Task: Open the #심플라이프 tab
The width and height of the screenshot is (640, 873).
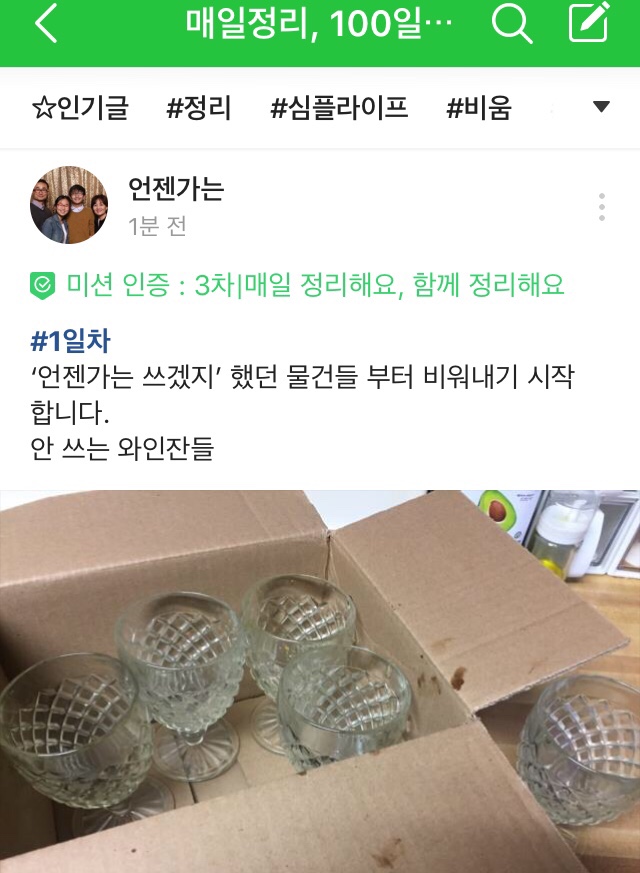Action: click(339, 108)
